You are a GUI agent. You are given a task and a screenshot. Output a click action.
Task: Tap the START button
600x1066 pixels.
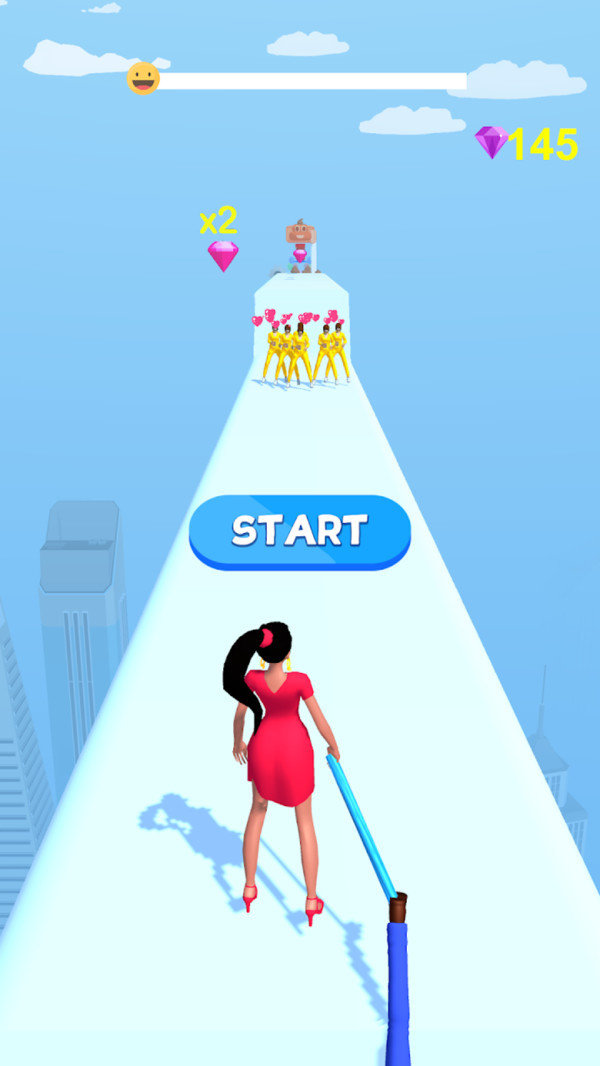(300, 530)
